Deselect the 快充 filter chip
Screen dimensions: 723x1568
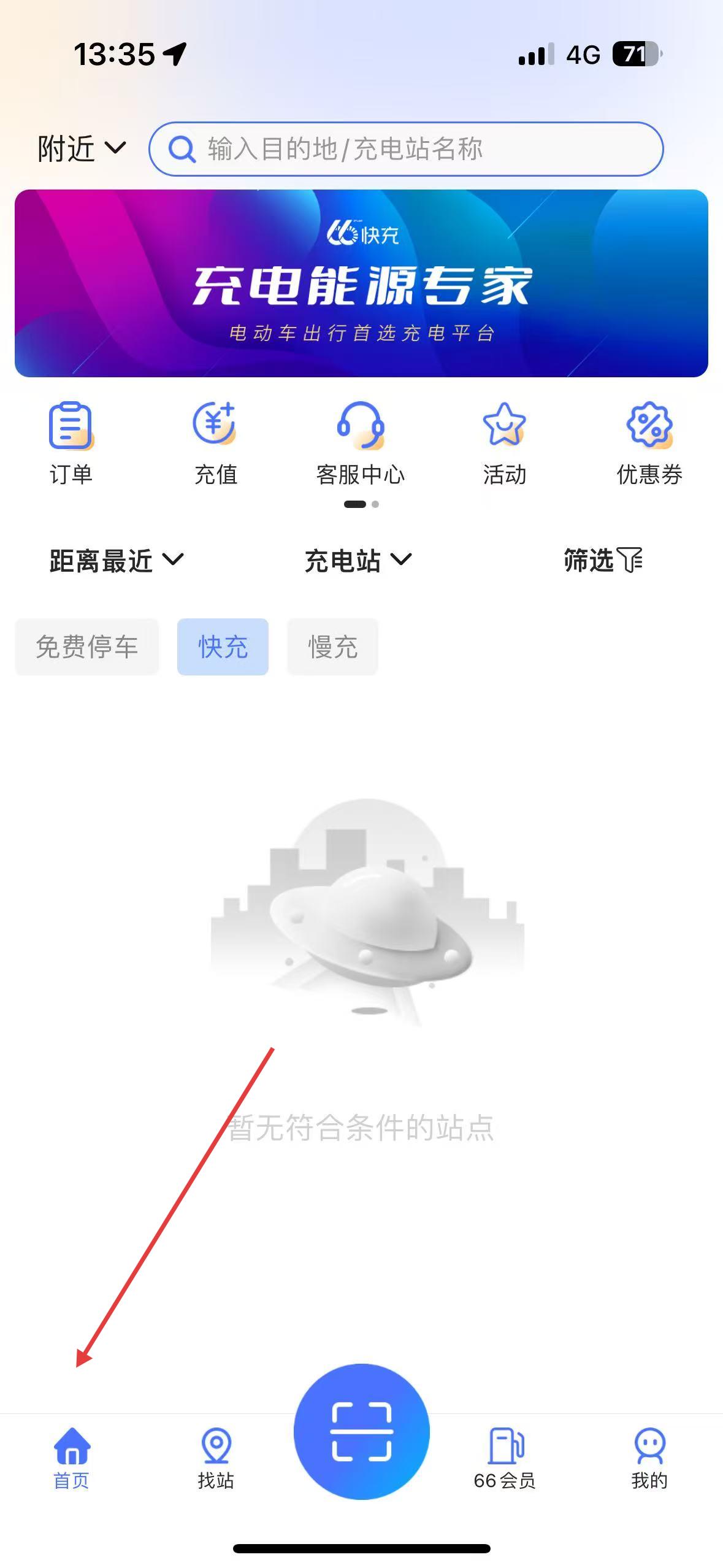click(x=223, y=647)
